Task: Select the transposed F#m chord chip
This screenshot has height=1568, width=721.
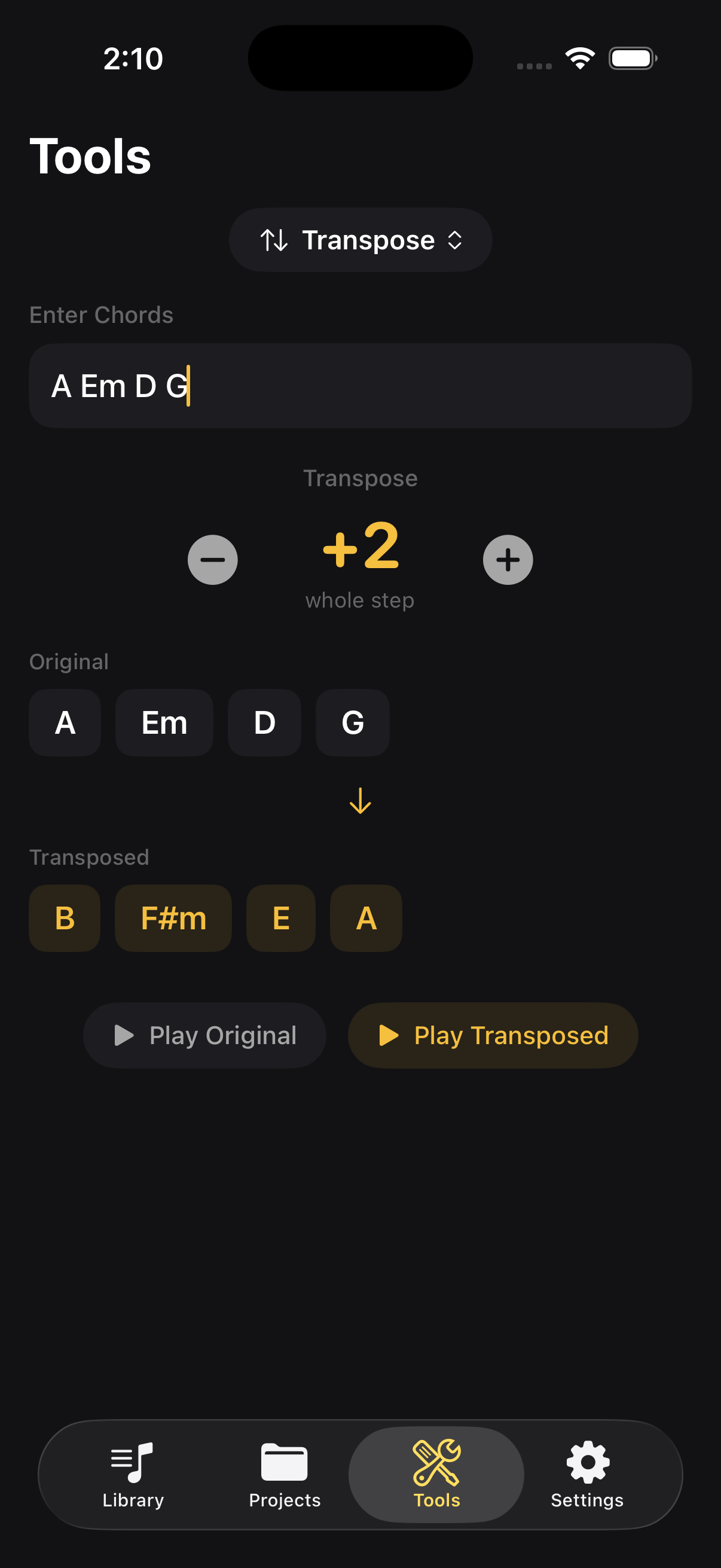Action: (x=173, y=919)
